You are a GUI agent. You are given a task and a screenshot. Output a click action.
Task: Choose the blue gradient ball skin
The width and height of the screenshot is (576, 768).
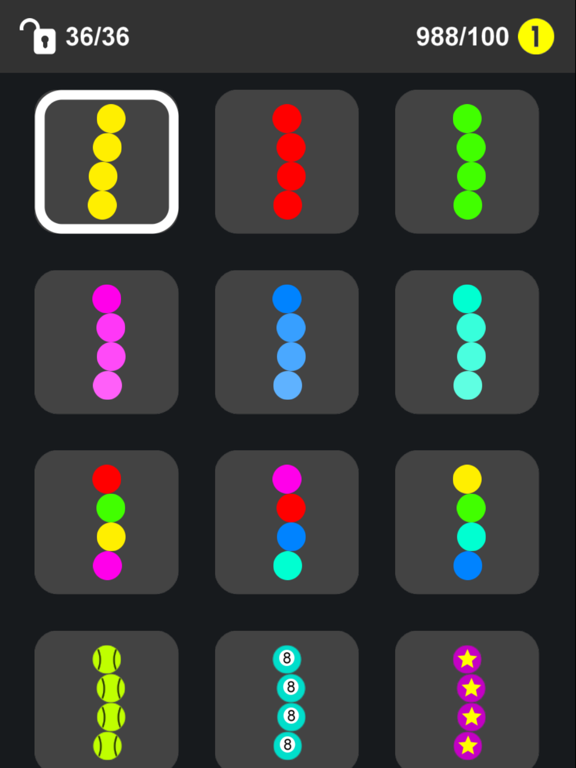(287, 342)
